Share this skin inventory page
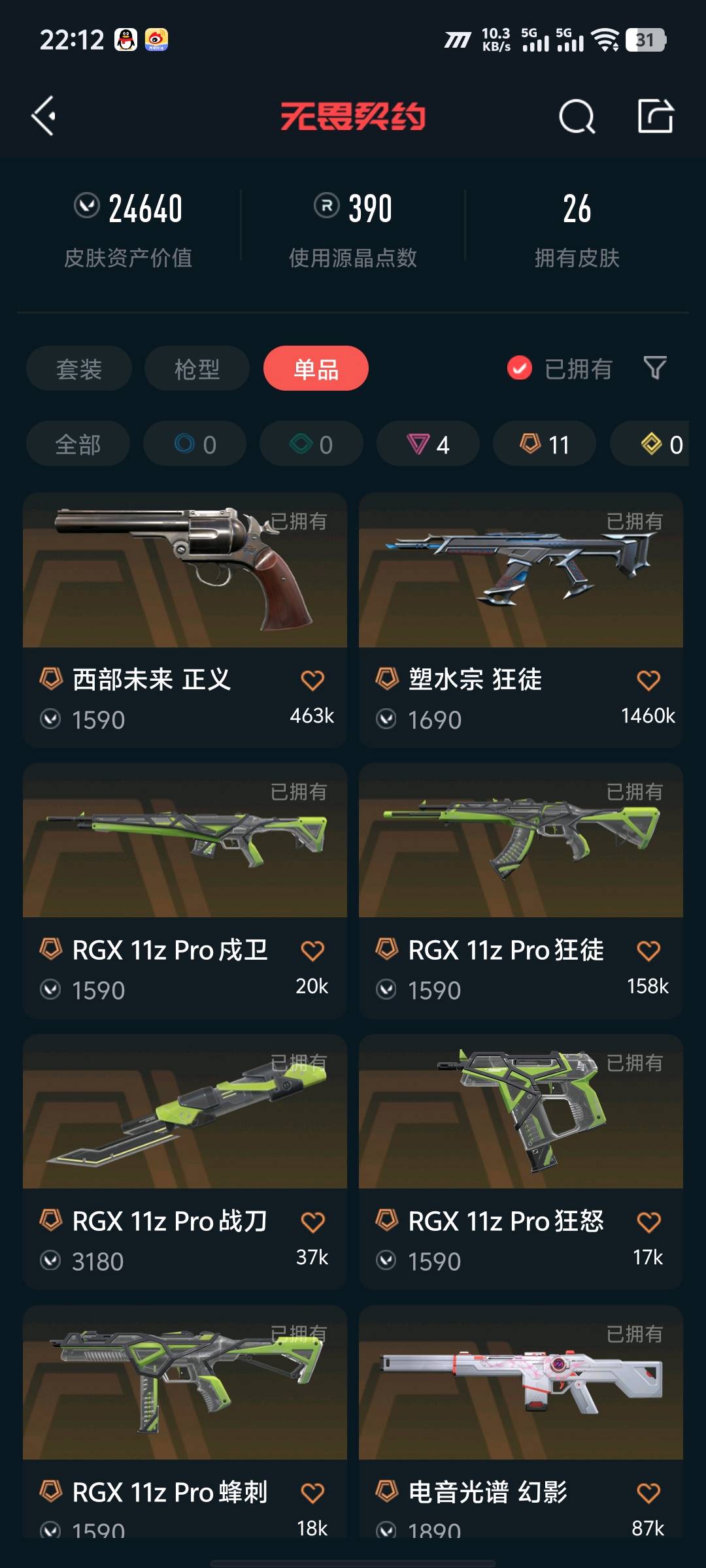The width and height of the screenshot is (706, 1568). point(655,116)
